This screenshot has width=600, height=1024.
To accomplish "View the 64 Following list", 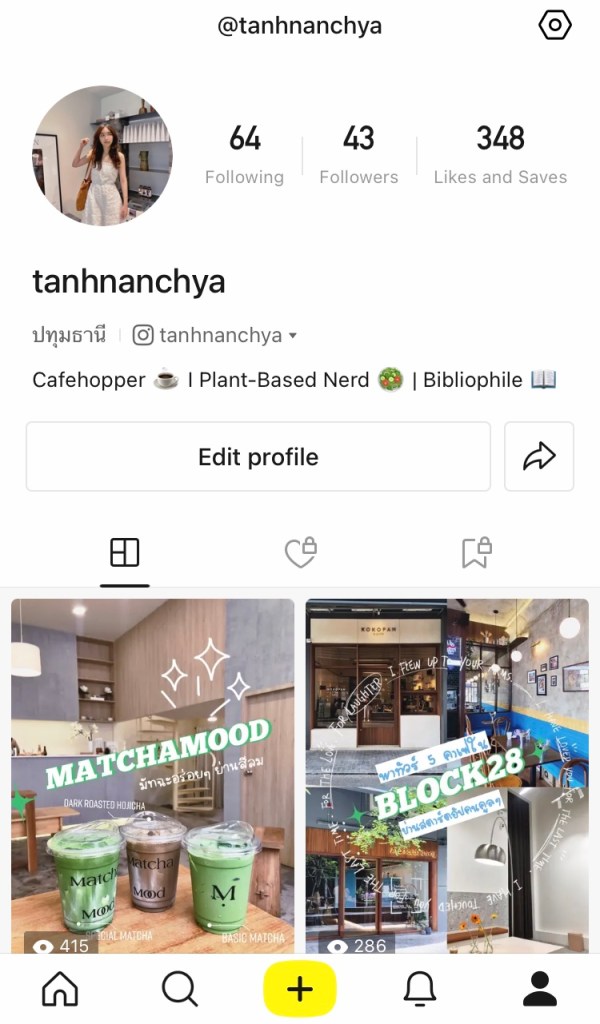I will pos(244,155).
